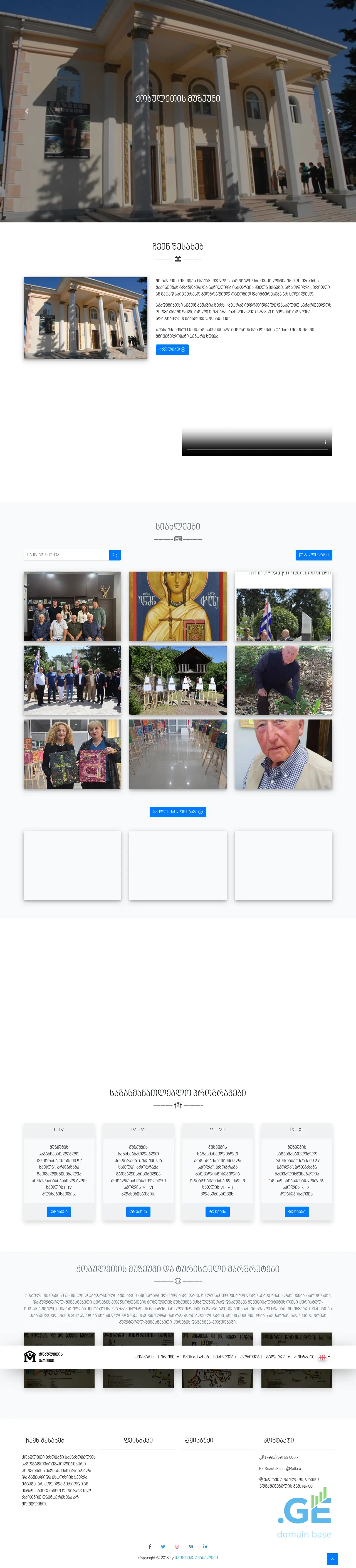Screen dimensions: 356x1568
Task: Tap ყველა სიახლის ნახვა to see all news
Action: click(x=178, y=812)
